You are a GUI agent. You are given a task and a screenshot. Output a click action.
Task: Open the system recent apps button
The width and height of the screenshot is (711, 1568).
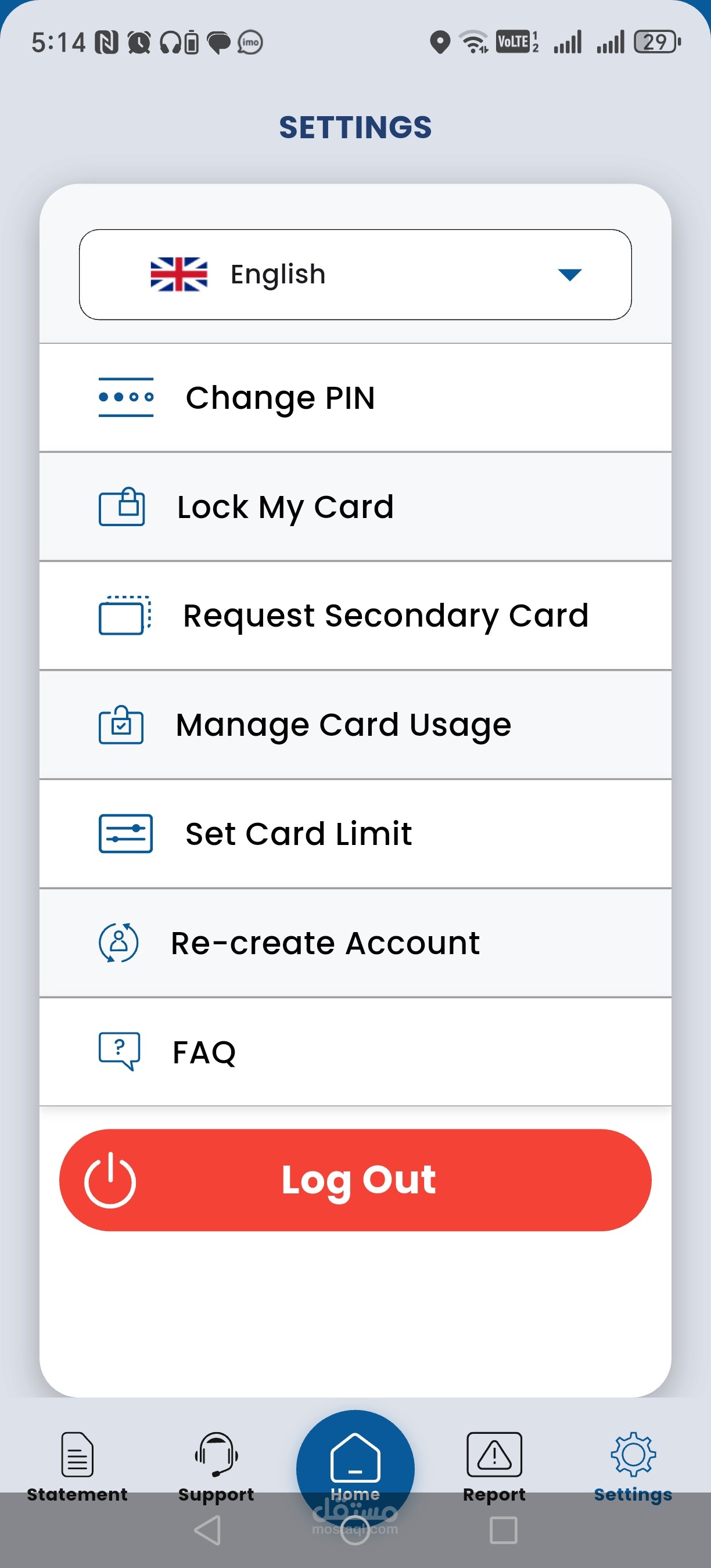coord(504,1531)
